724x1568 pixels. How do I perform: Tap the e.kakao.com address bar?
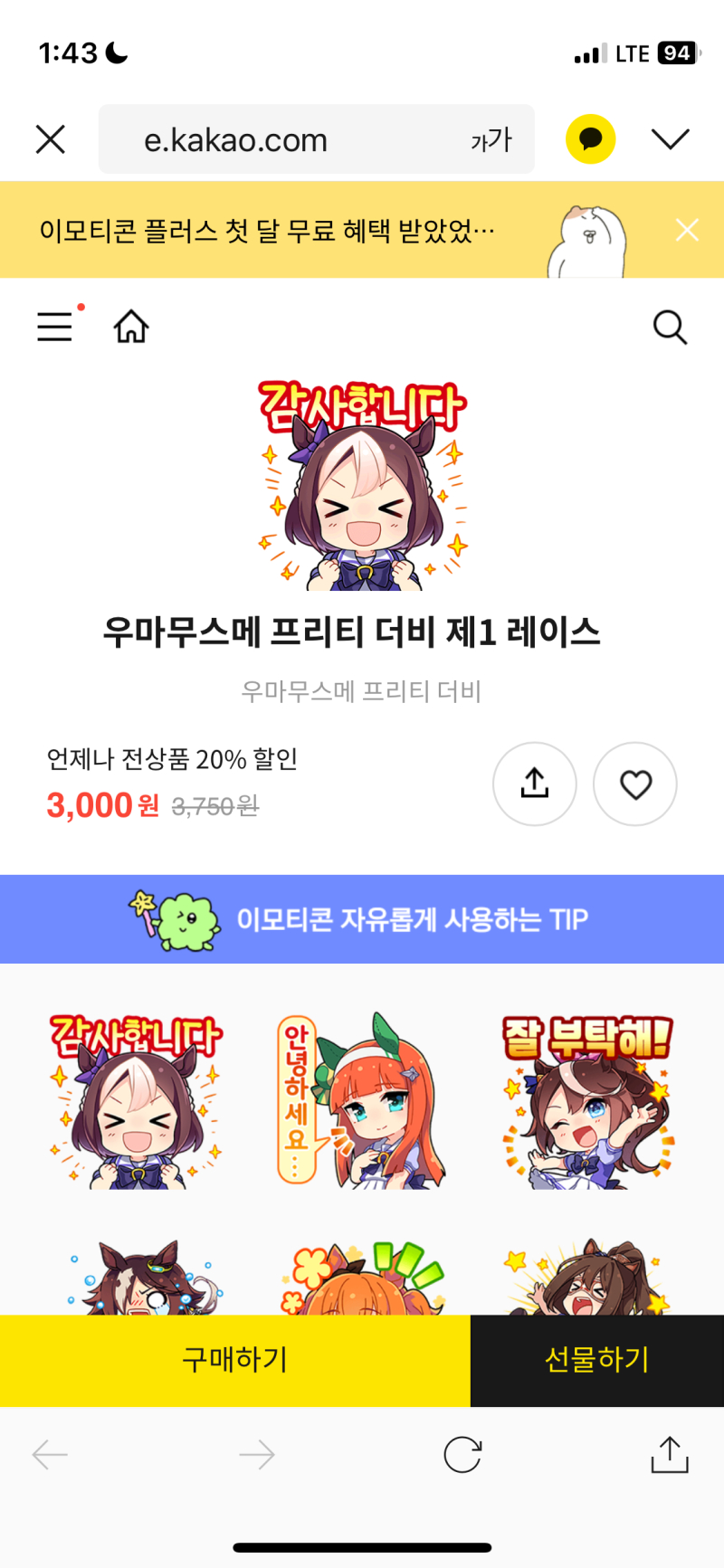[x=271, y=139]
